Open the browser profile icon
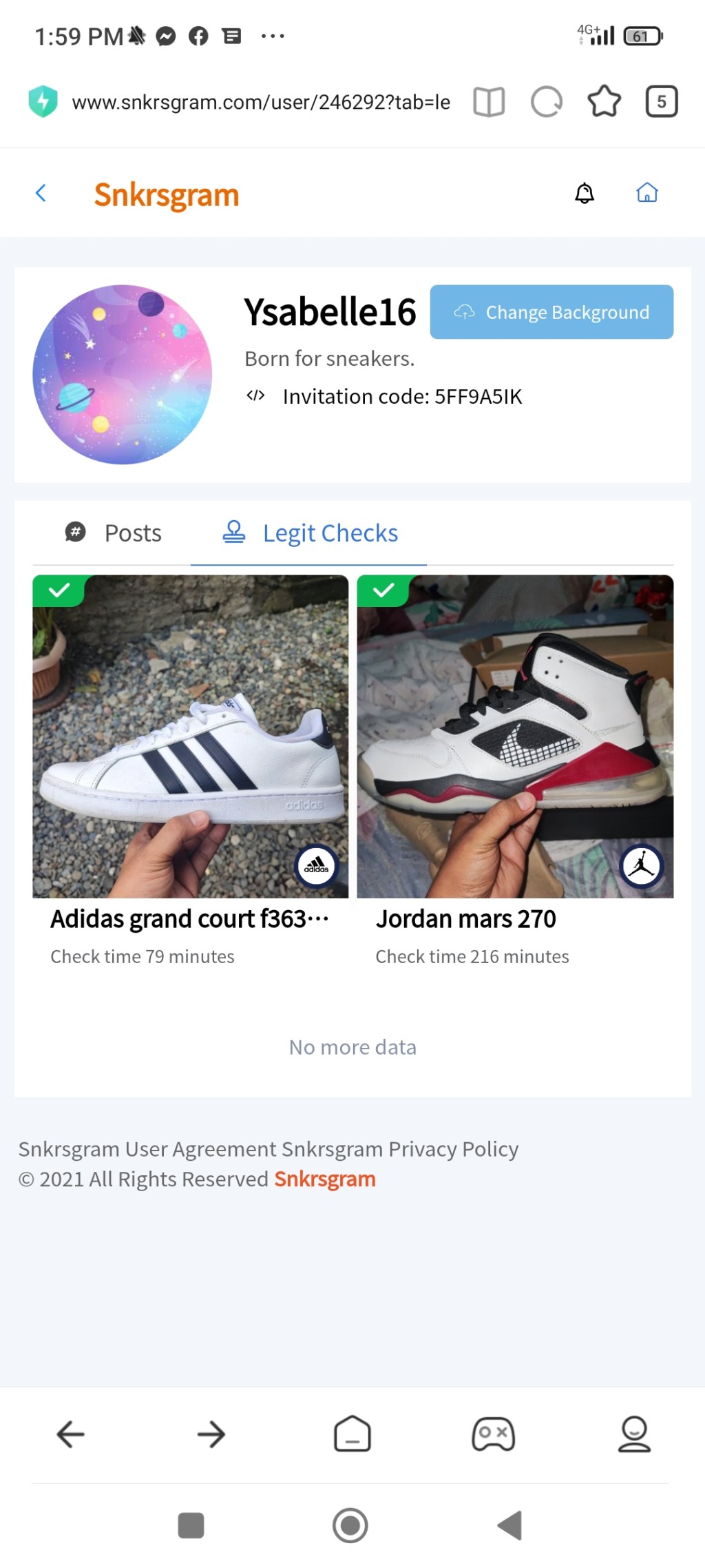 (634, 1434)
